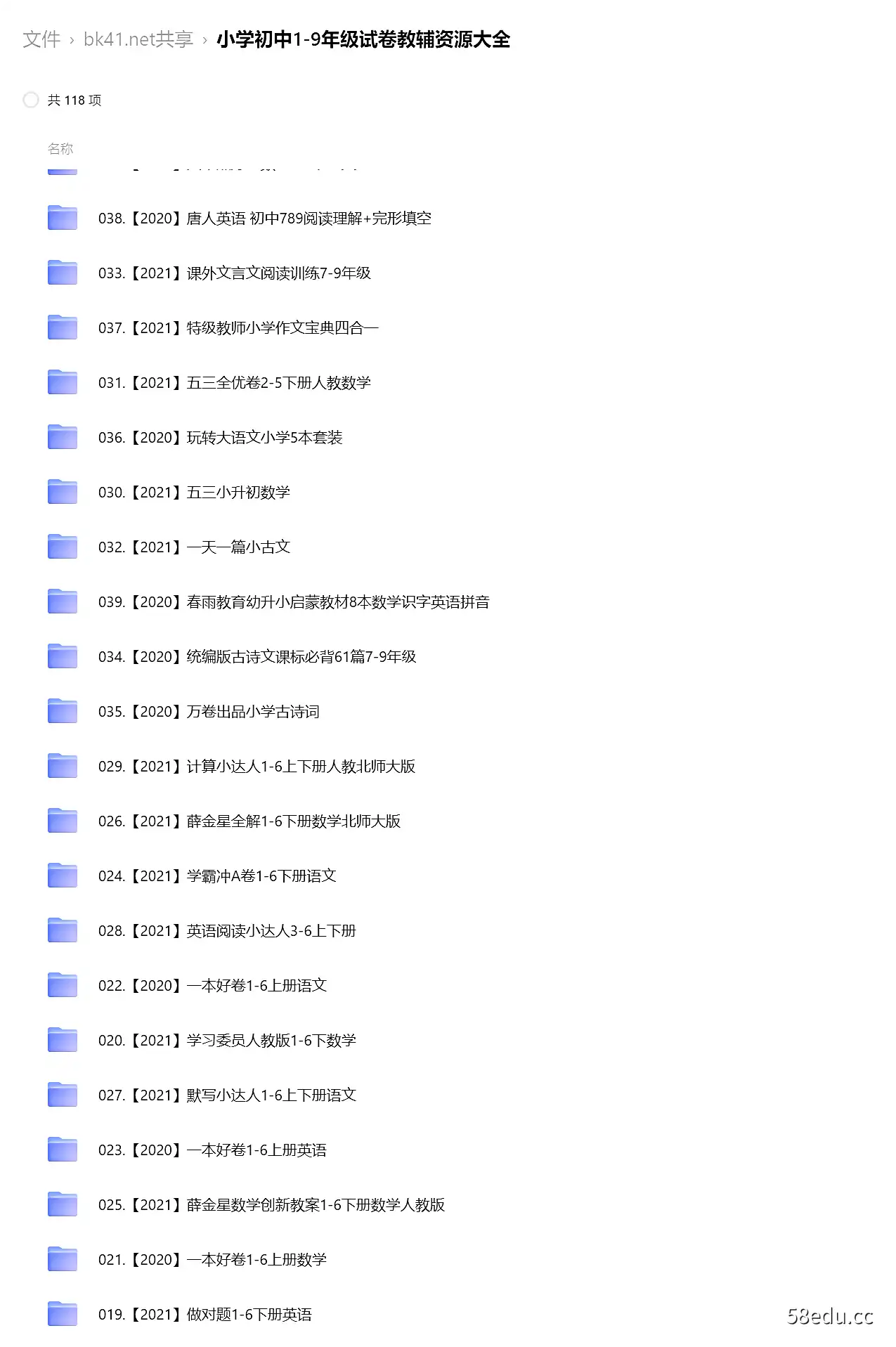Open folder 031 五三全优卷2-5下册人教数学
896x1347 pixels.
click(234, 383)
